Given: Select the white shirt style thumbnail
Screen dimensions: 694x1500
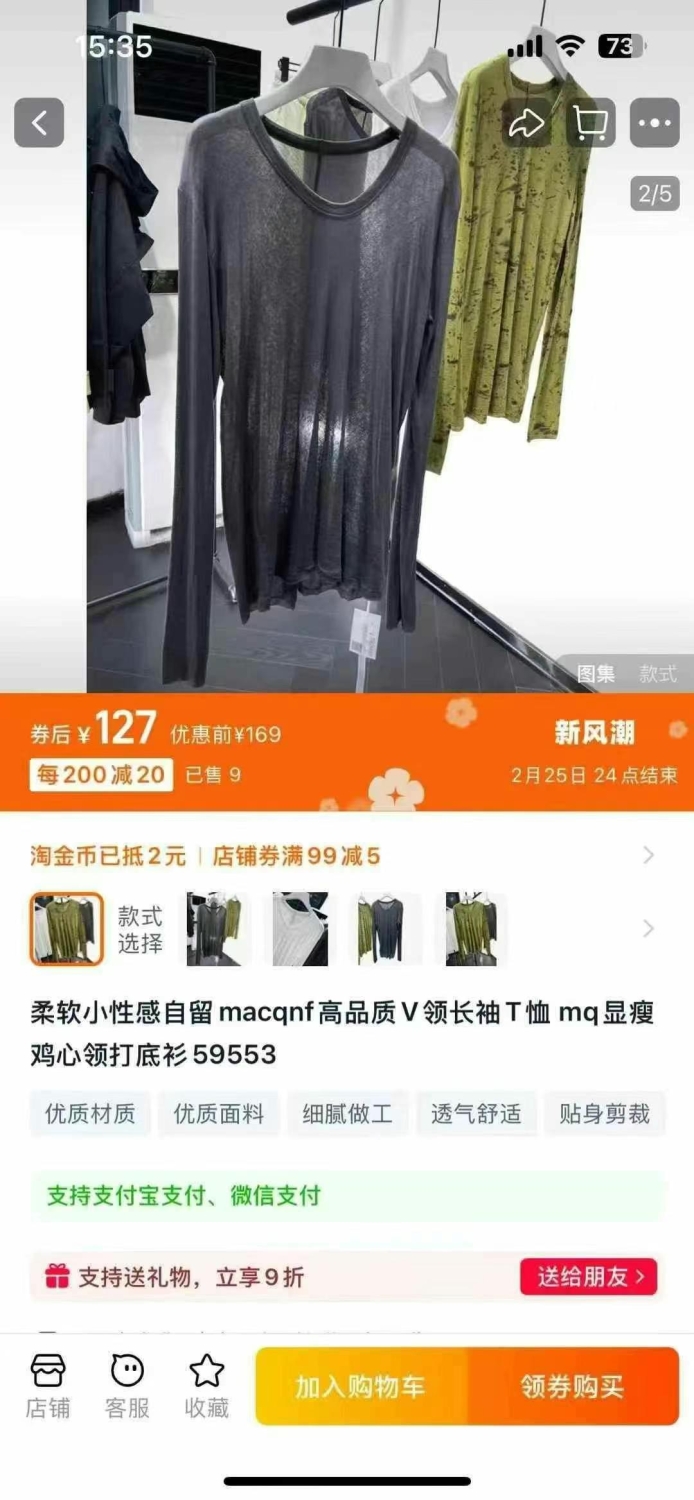Looking at the screenshot, I should pos(300,929).
